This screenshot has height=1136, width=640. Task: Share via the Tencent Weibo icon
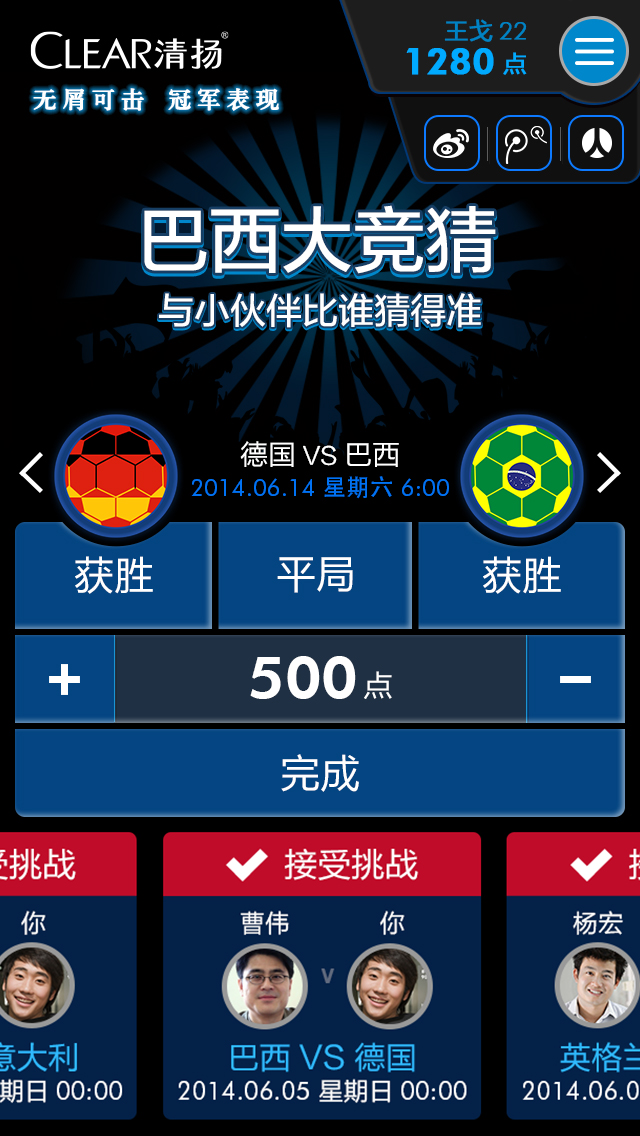click(523, 143)
